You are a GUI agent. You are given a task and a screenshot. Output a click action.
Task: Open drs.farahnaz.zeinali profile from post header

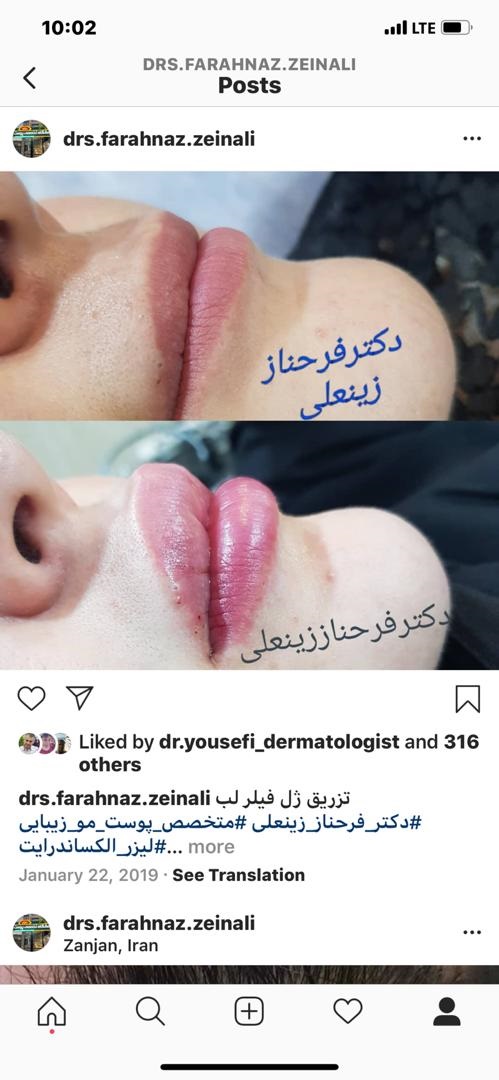[159, 139]
